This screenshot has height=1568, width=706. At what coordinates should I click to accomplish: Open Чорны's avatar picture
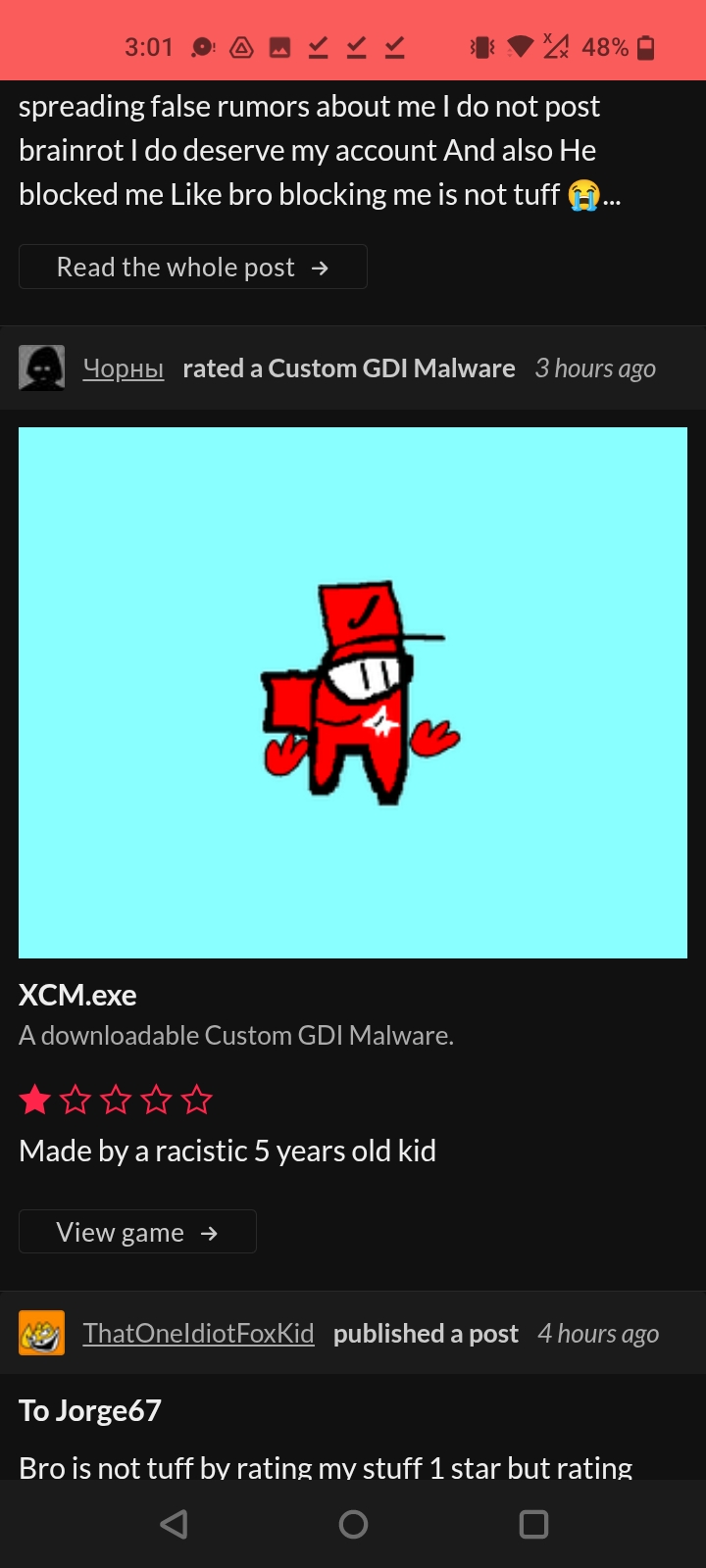coord(42,368)
